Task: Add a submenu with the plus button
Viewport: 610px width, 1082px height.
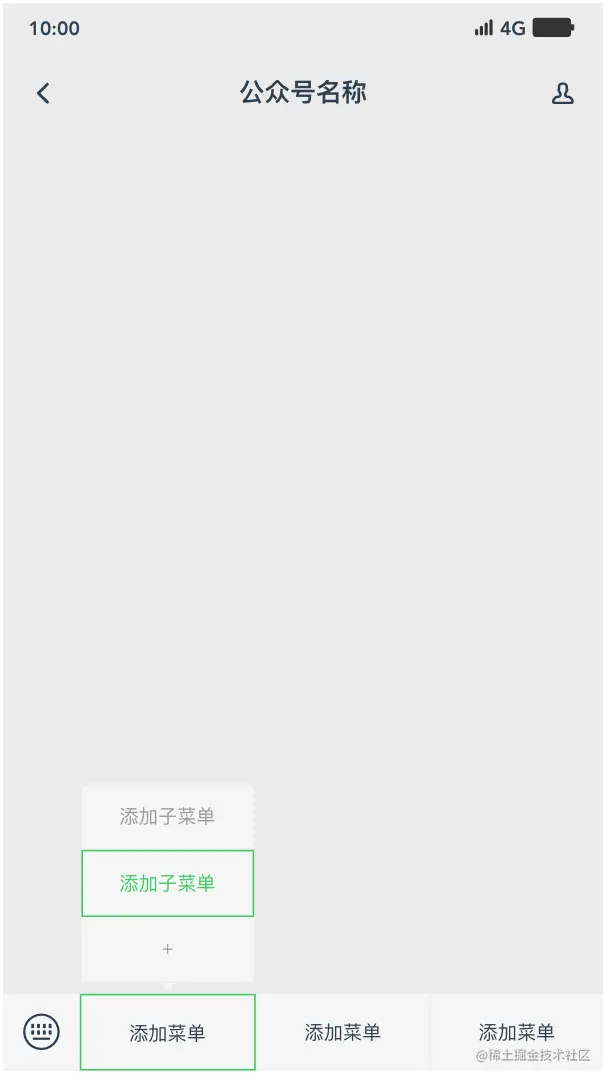Action: (167, 949)
